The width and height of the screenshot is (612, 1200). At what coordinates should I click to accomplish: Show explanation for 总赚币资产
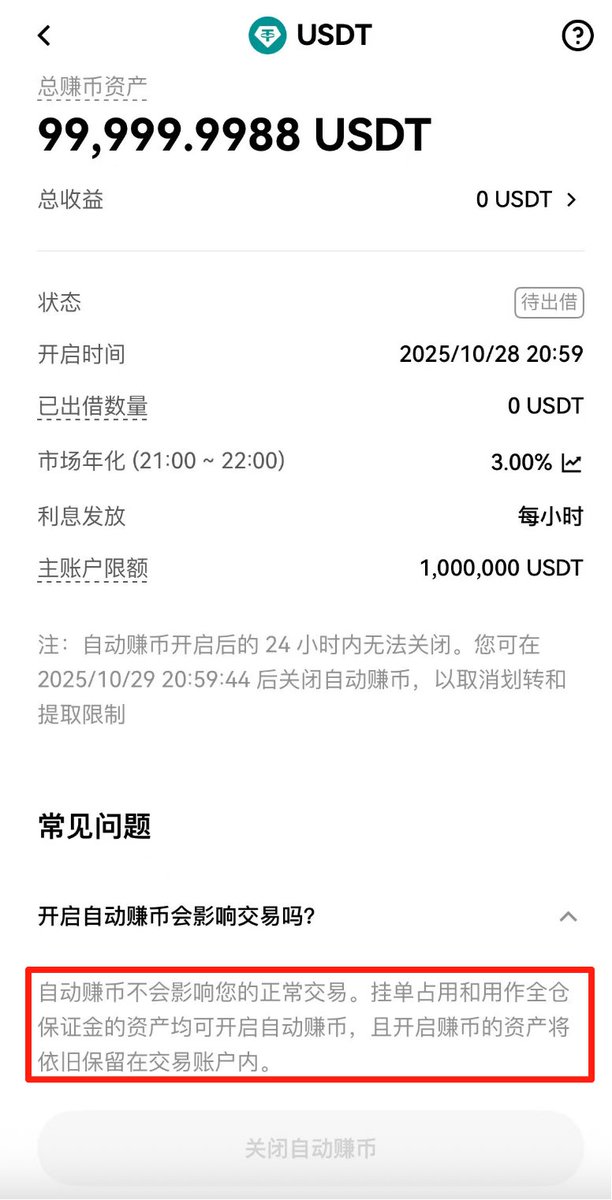tap(92, 86)
